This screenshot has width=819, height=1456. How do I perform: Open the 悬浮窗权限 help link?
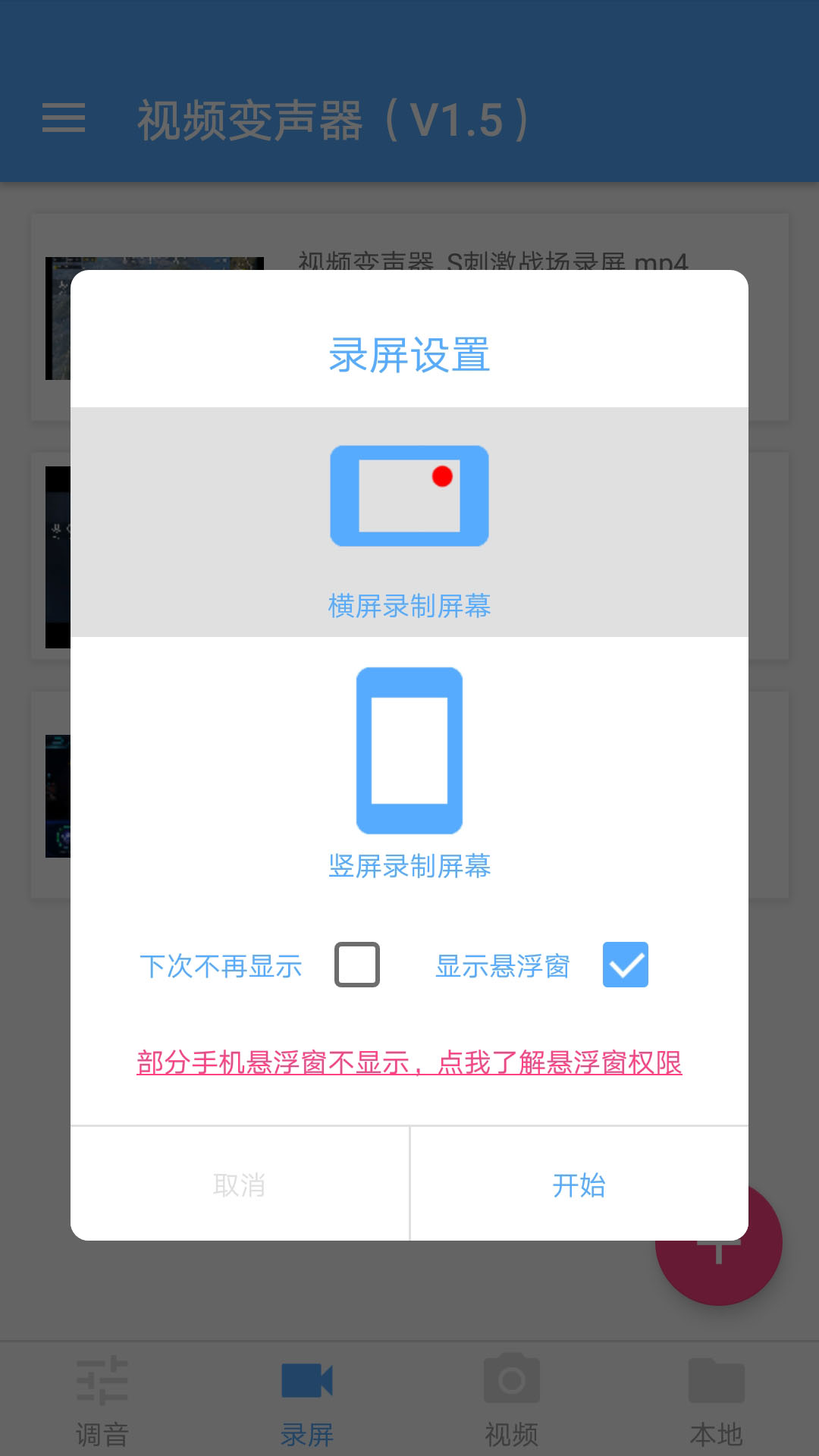click(409, 1062)
